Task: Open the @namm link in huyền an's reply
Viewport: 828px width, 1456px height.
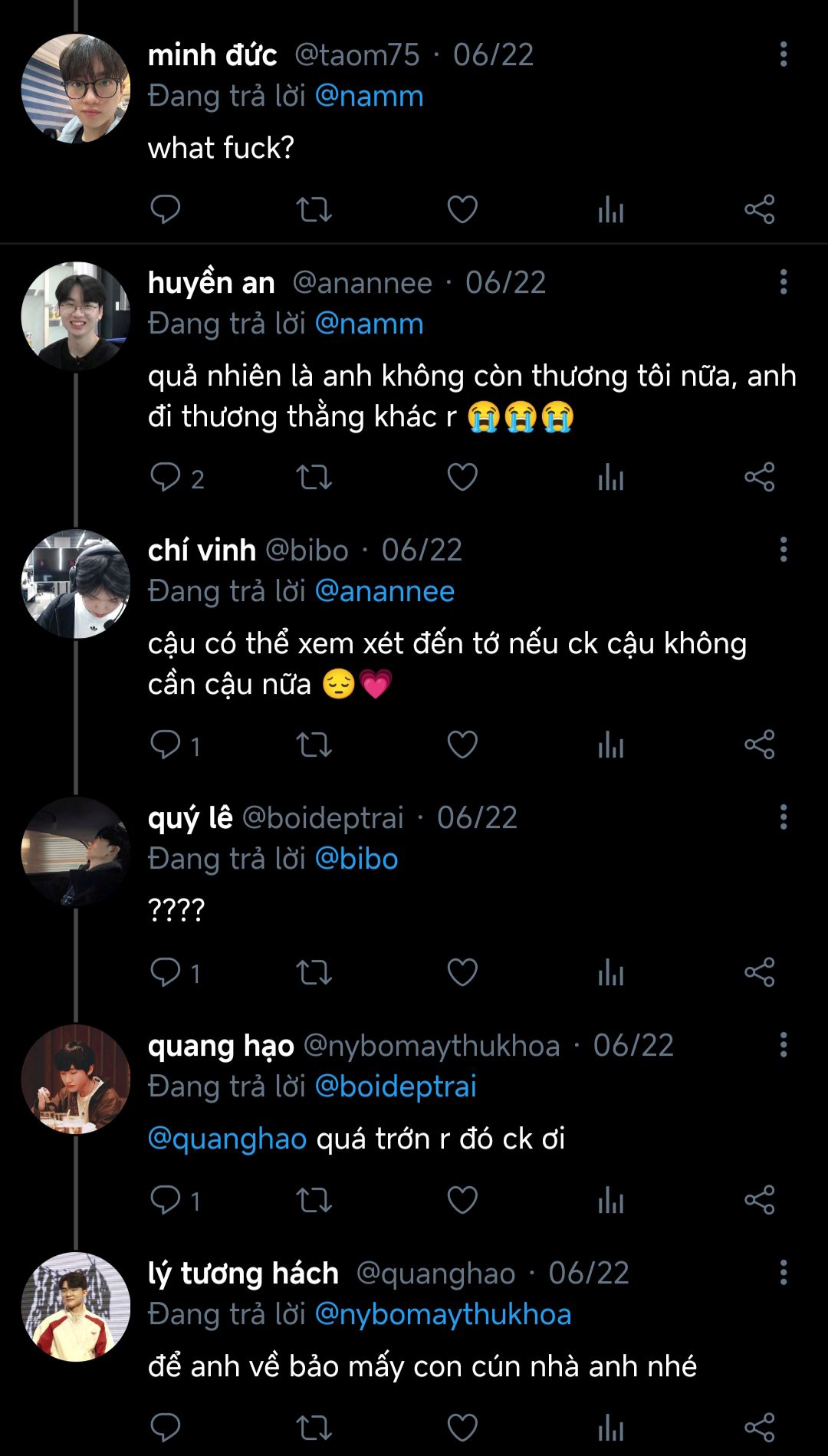Action: (x=369, y=324)
